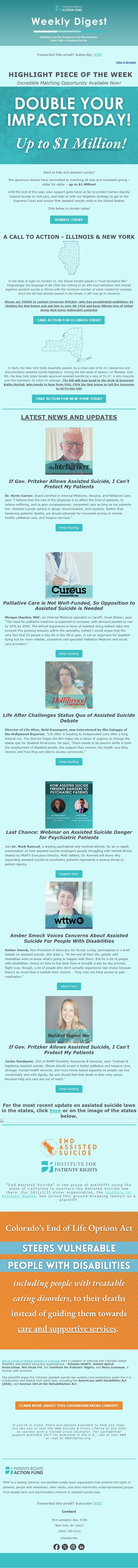Keep reading the Cureus palliative care article
The width and height of the screenshot is (138, 1568).
(69, 653)
